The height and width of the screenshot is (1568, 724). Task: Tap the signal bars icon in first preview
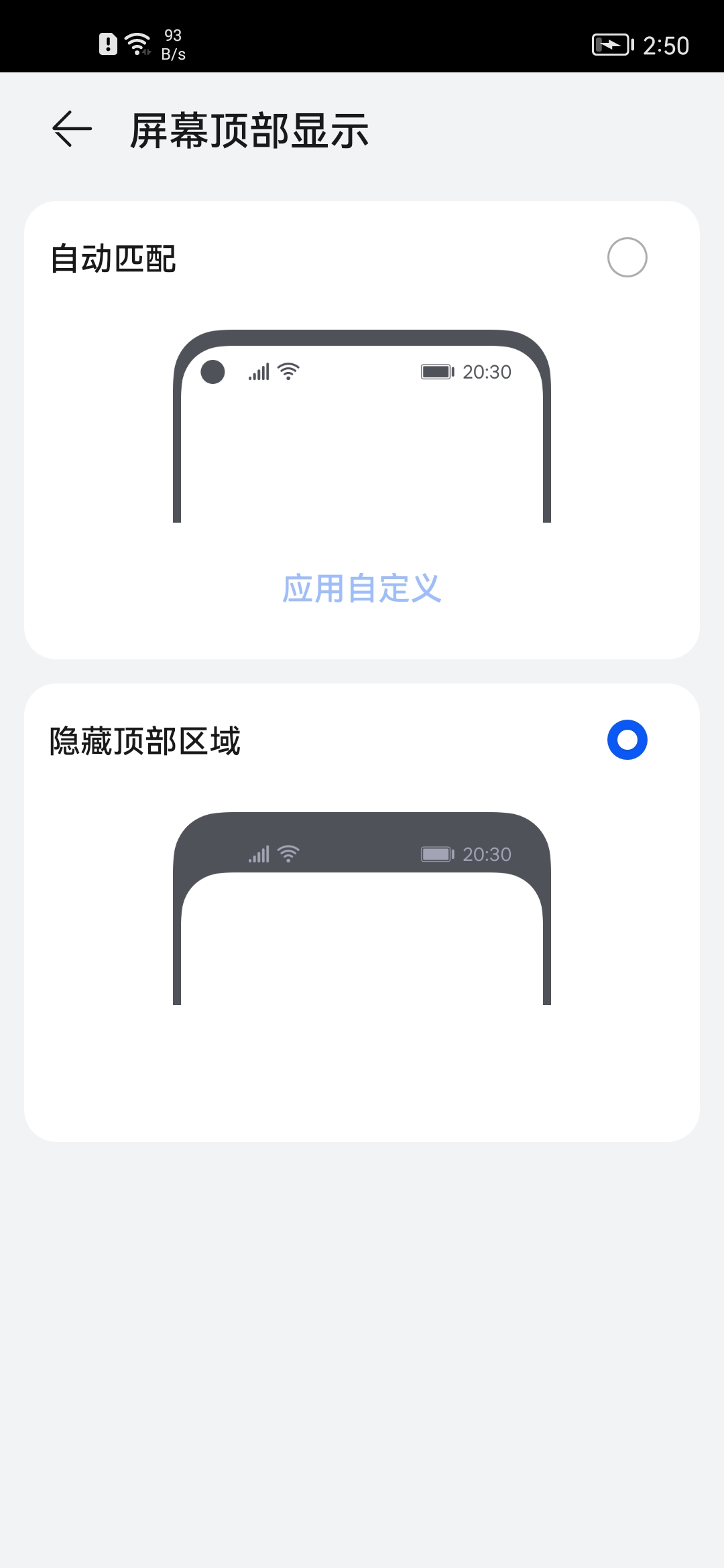pyautogui.click(x=258, y=371)
